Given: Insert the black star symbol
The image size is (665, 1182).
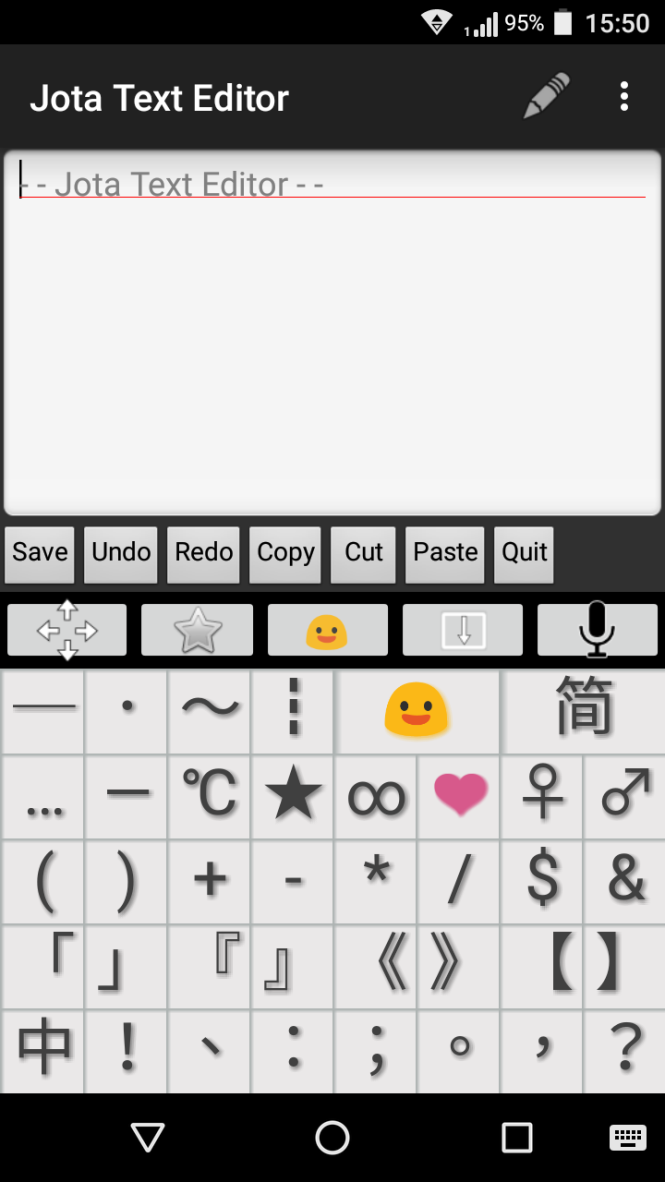Looking at the screenshot, I should point(293,797).
